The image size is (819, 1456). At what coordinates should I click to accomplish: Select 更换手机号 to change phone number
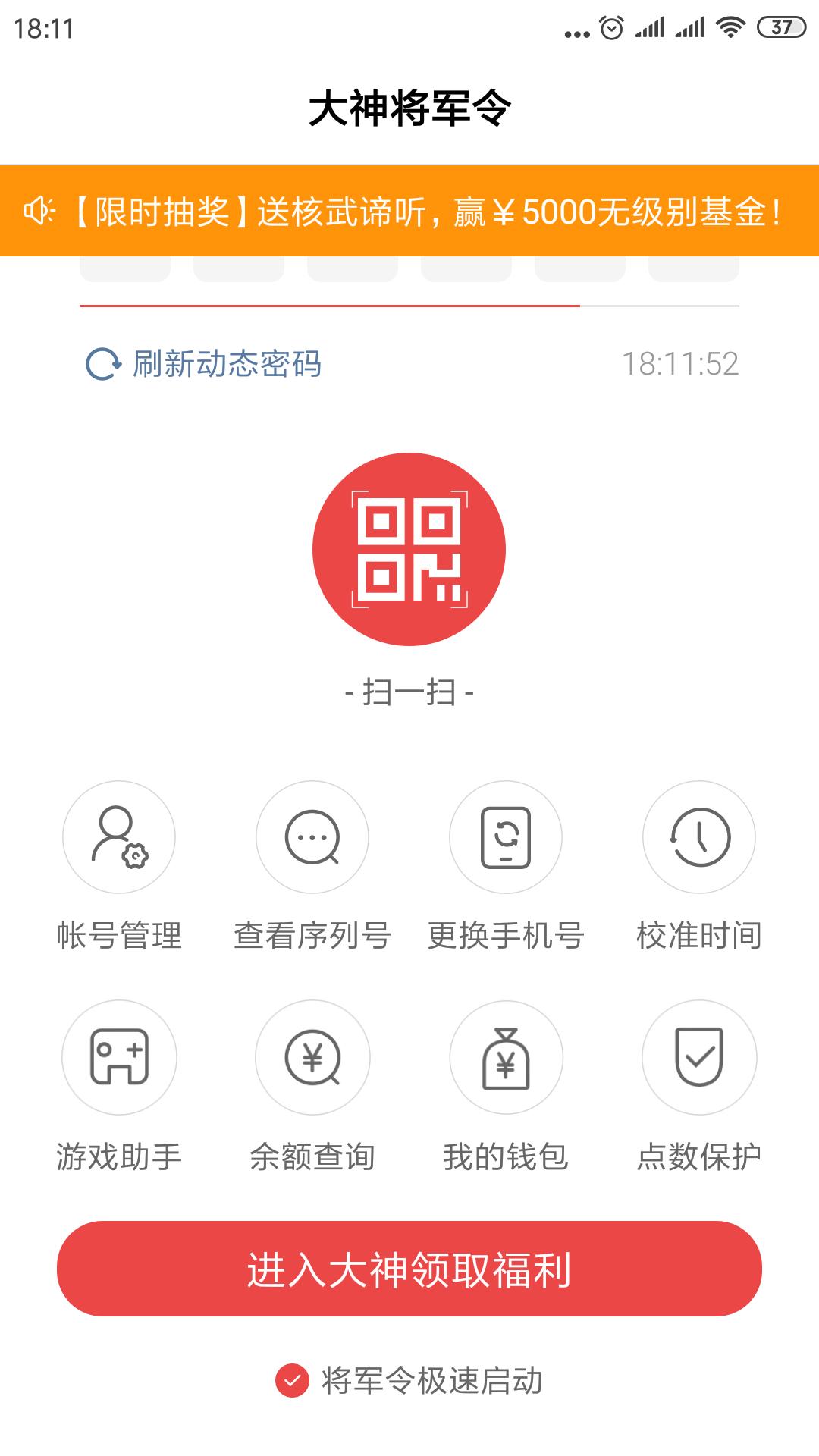click(506, 838)
